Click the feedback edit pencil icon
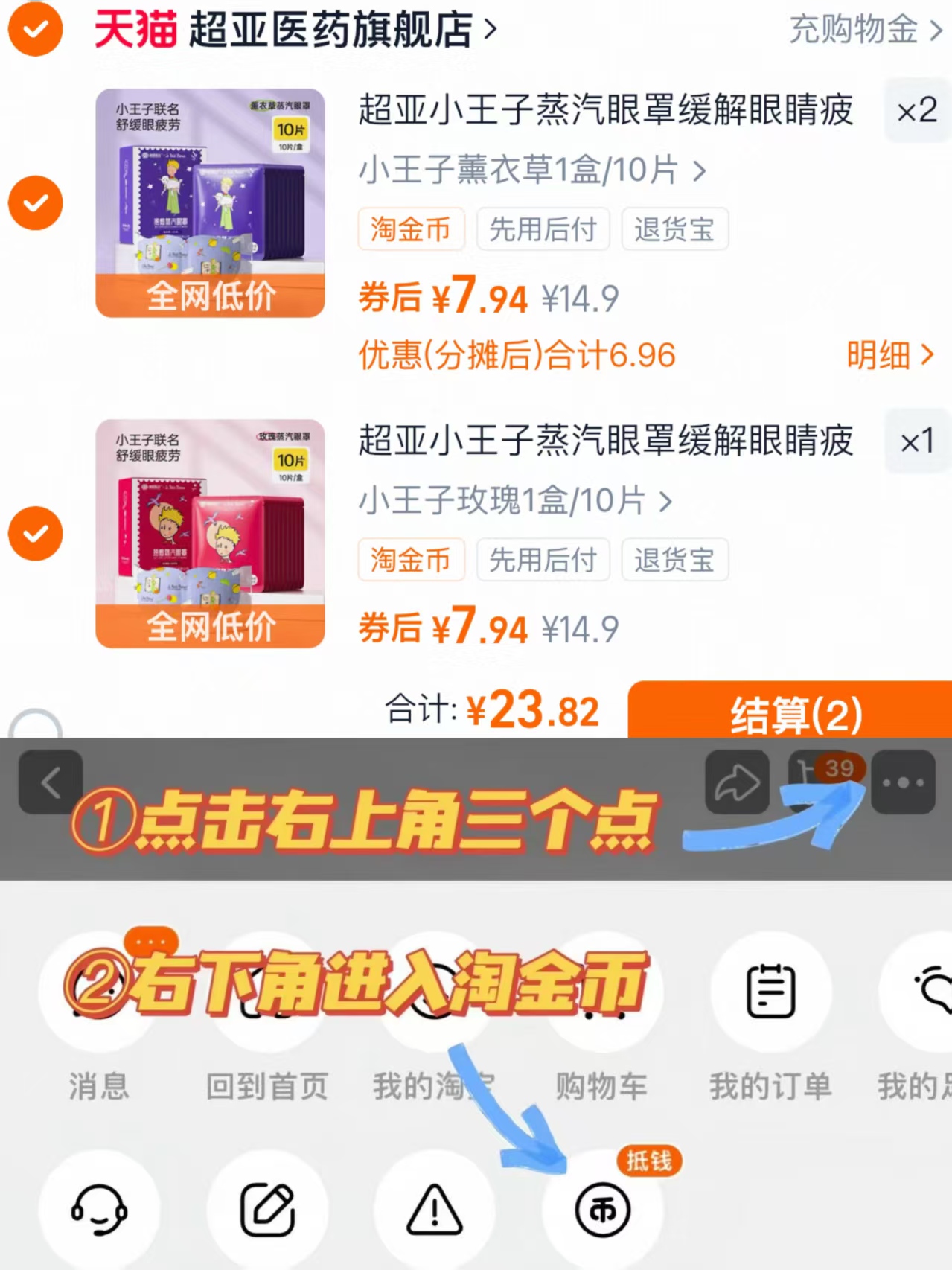Viewport: 952px width, 1270px height. 268,1211
